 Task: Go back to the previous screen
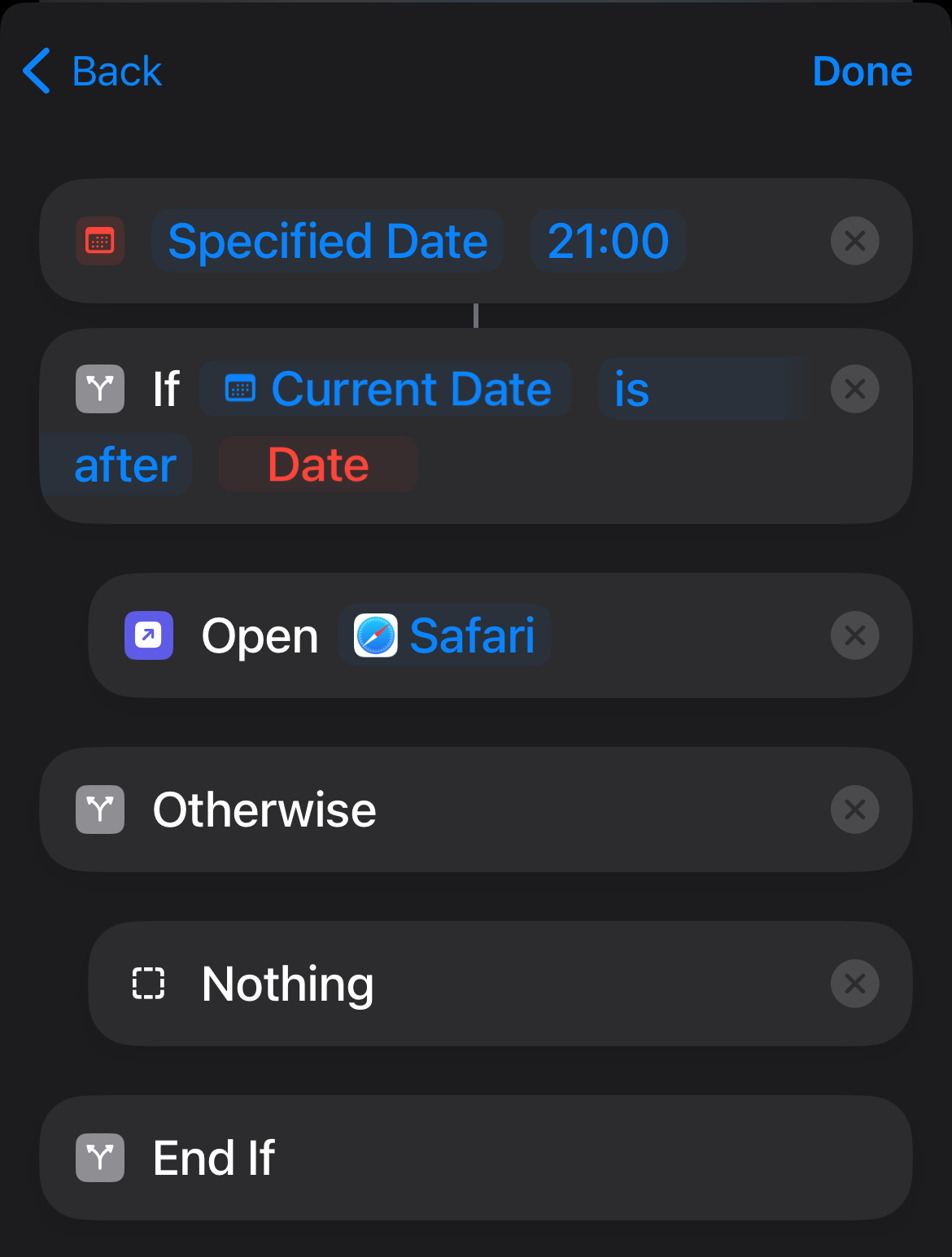[x=92, y=72]
